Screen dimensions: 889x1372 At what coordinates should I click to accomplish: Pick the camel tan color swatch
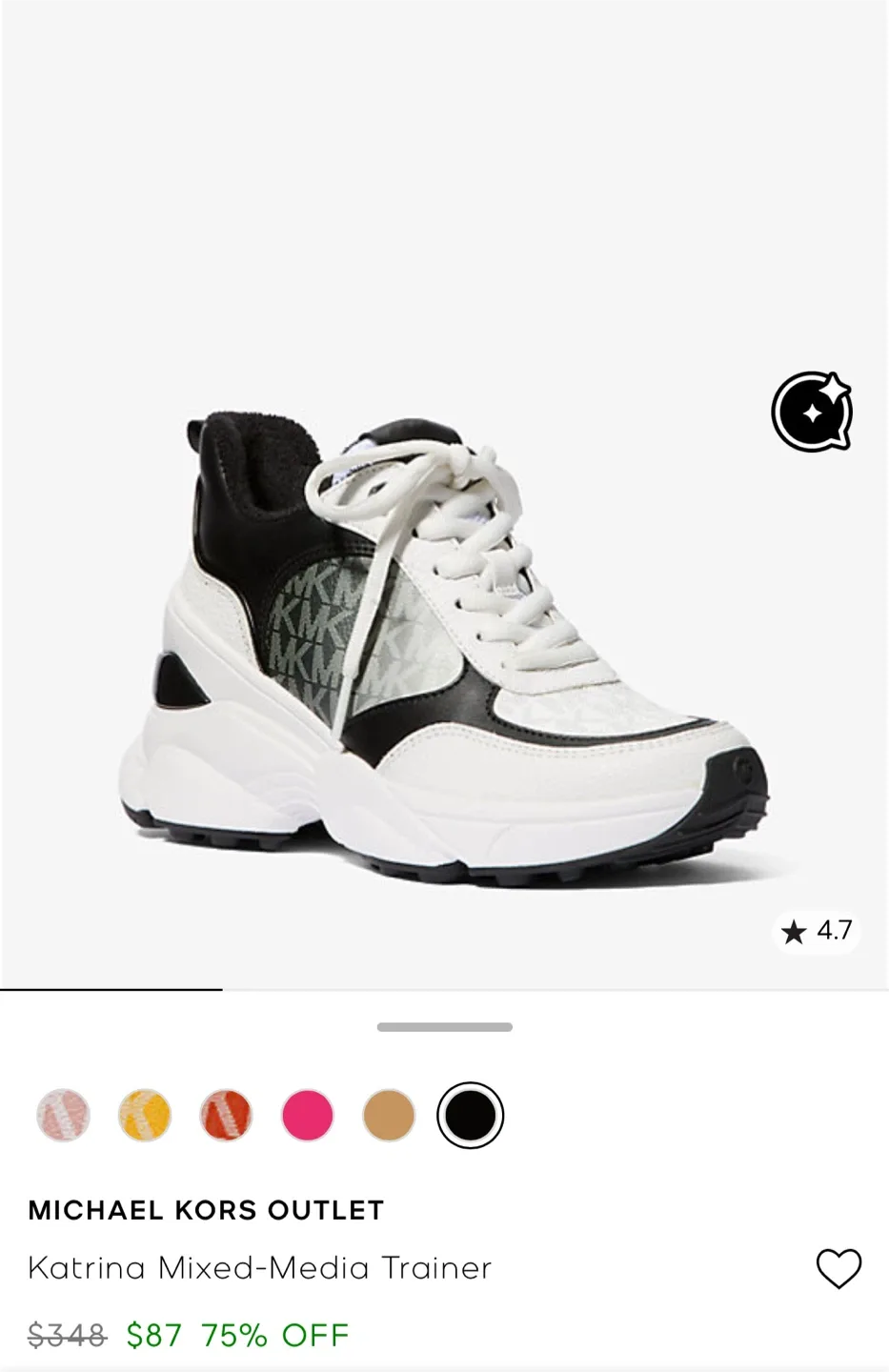pyautogui.click(x=388, y=1115)
